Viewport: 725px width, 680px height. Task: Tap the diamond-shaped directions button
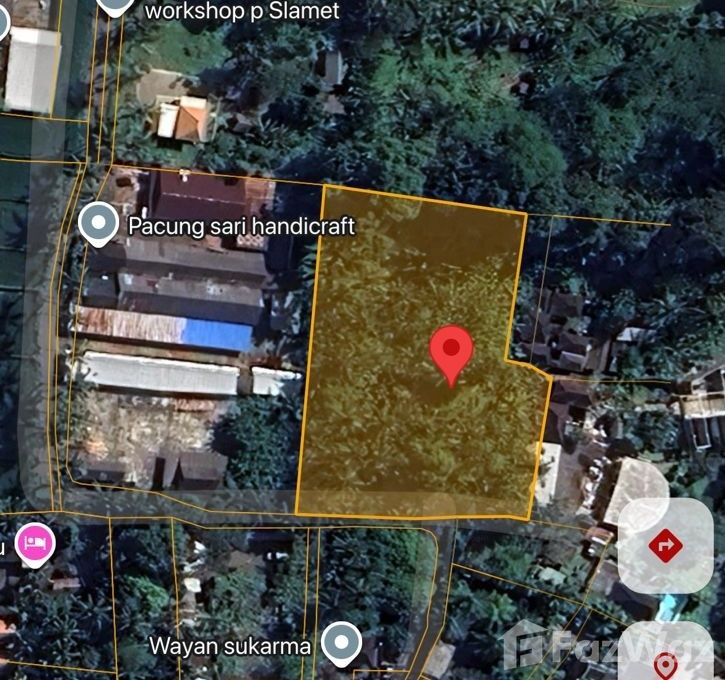click(665, 546)
